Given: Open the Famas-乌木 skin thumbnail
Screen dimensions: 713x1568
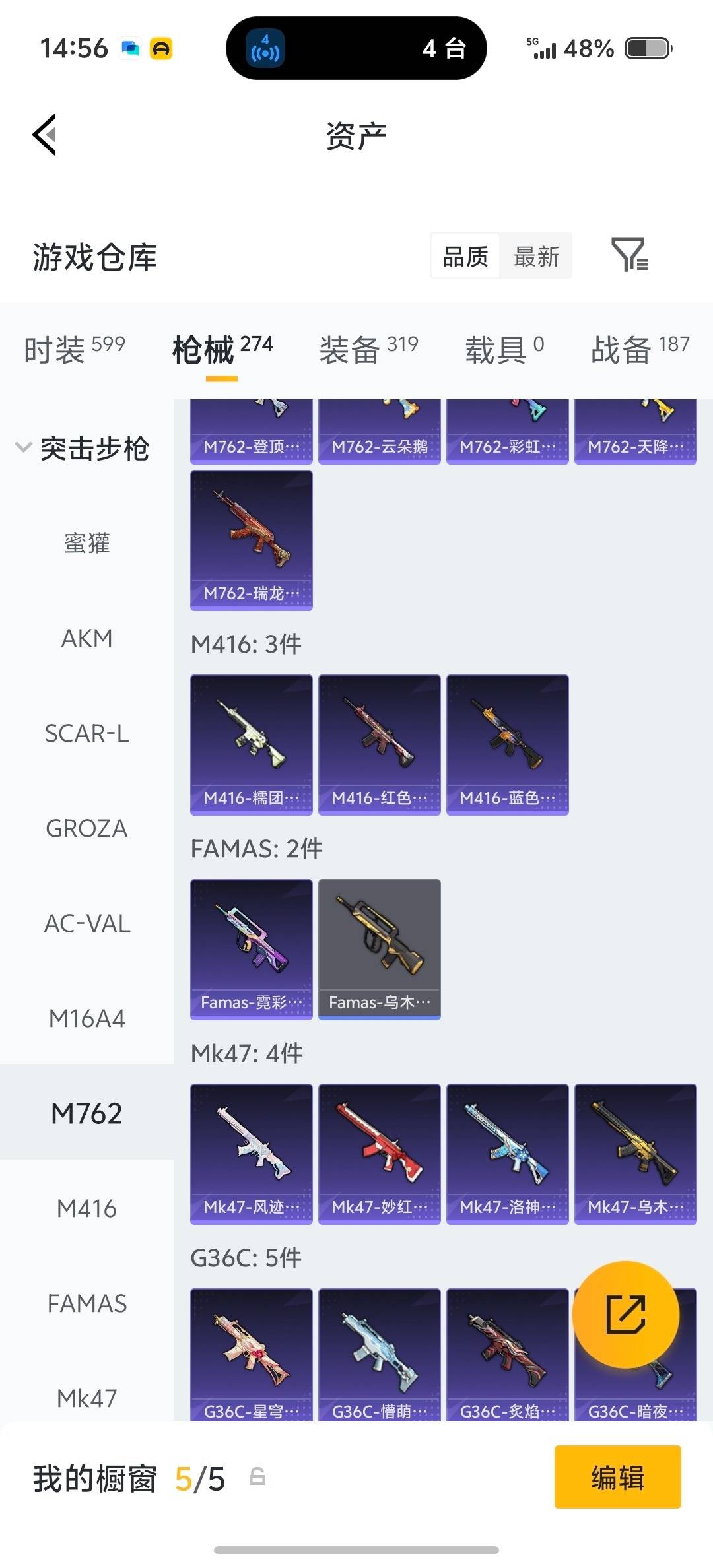Looking at the screenshot, I should [378, 948].
